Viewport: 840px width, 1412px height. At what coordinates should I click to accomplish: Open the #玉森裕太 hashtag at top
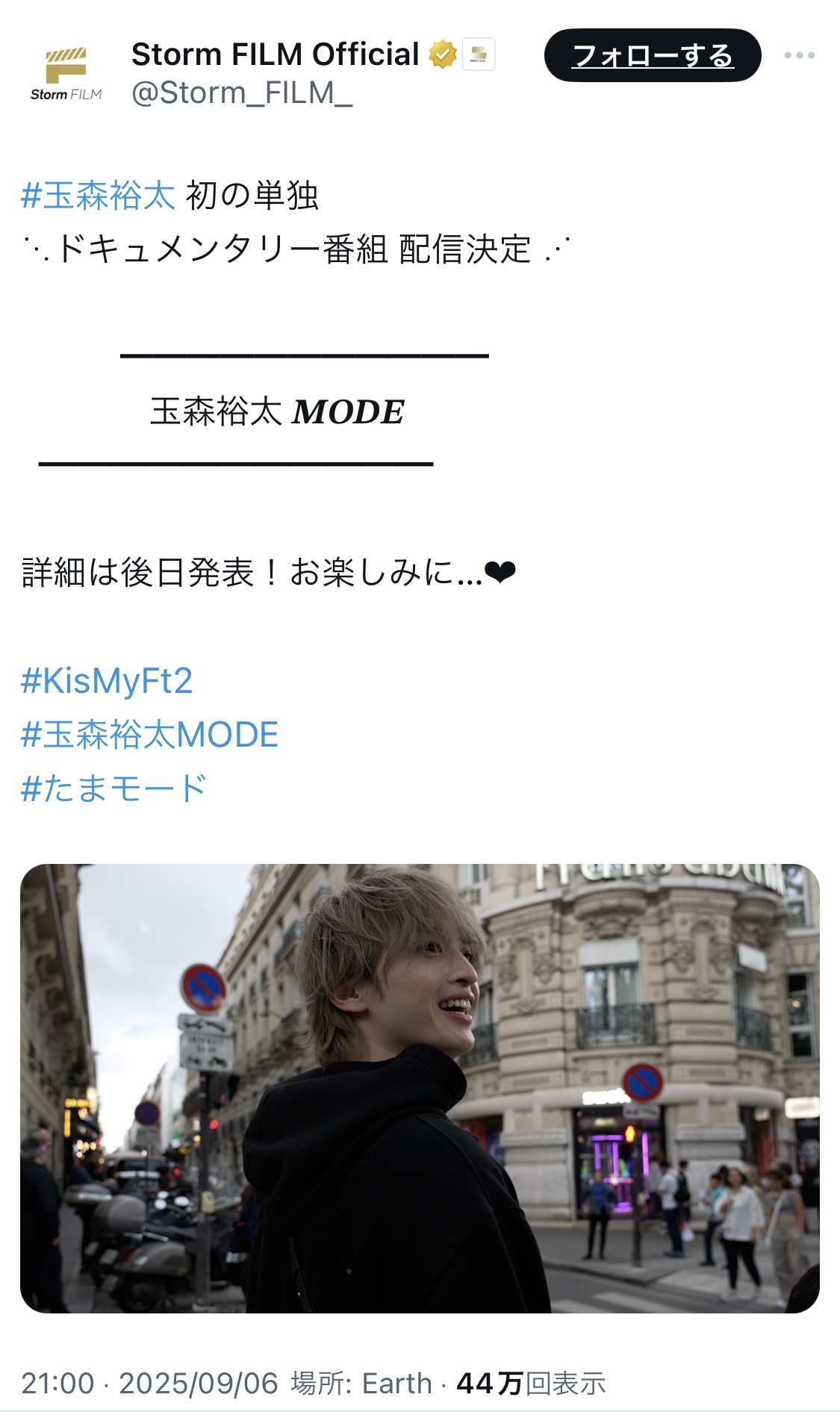(x=98, y=196)
